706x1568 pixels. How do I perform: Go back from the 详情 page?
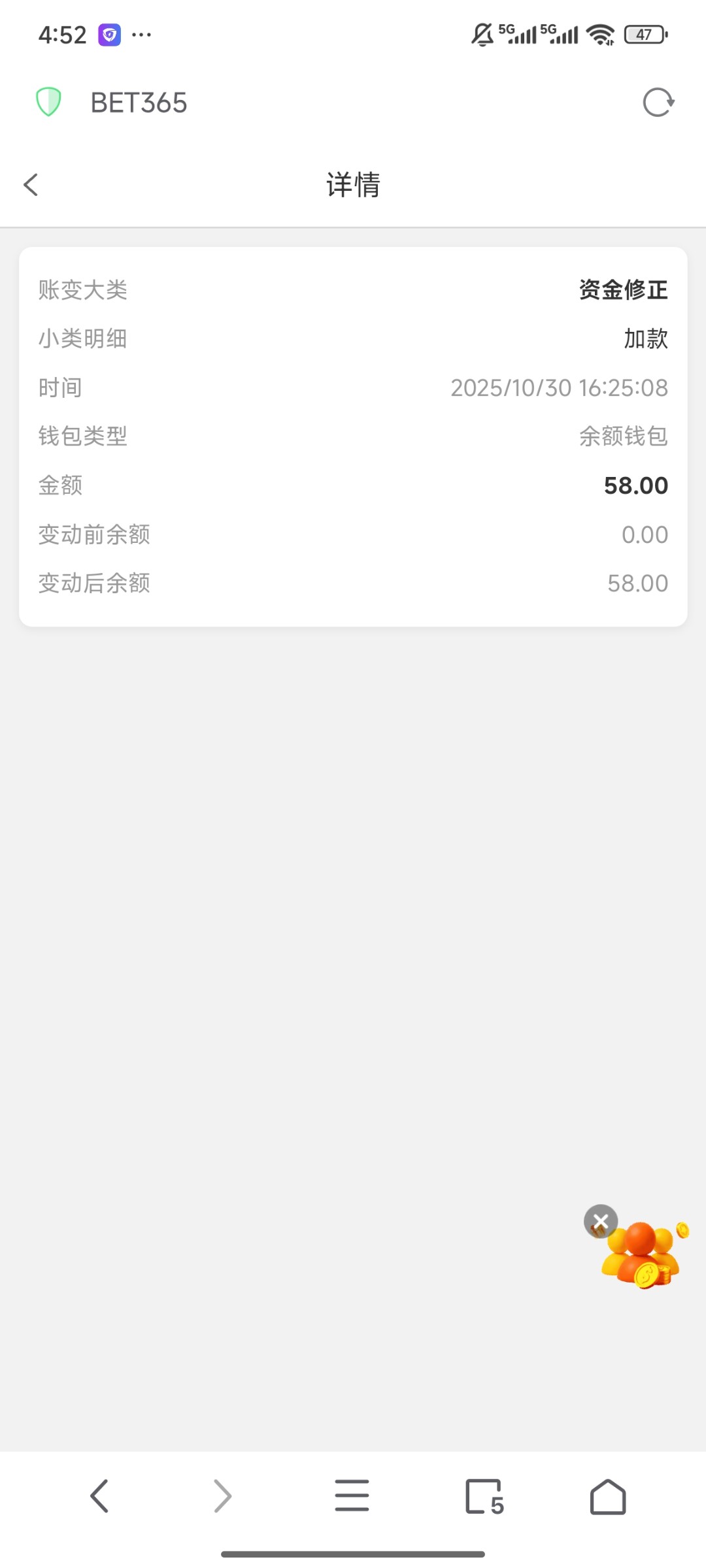point(31,185)
